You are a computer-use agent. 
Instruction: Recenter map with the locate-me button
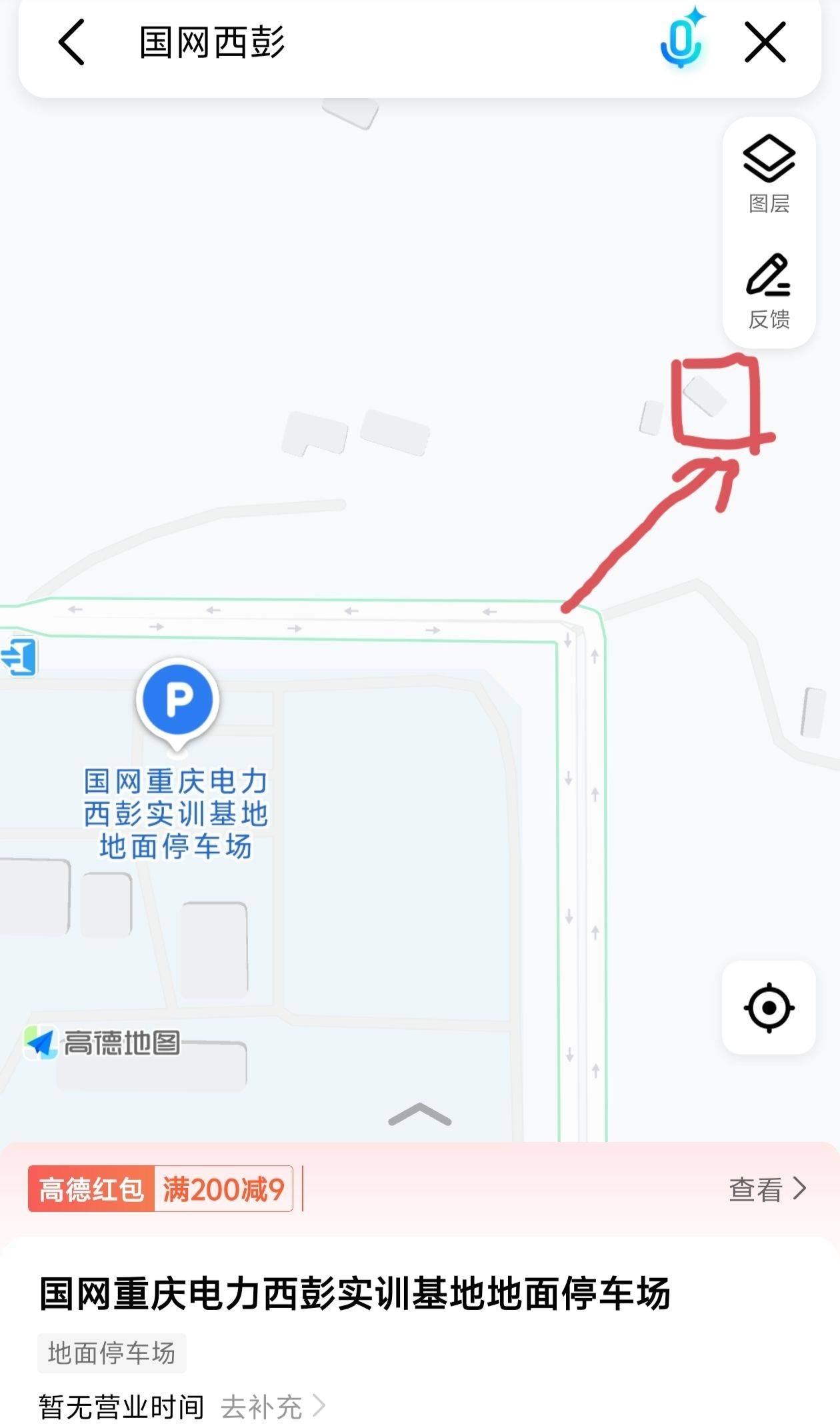(x=769, y=1007)
